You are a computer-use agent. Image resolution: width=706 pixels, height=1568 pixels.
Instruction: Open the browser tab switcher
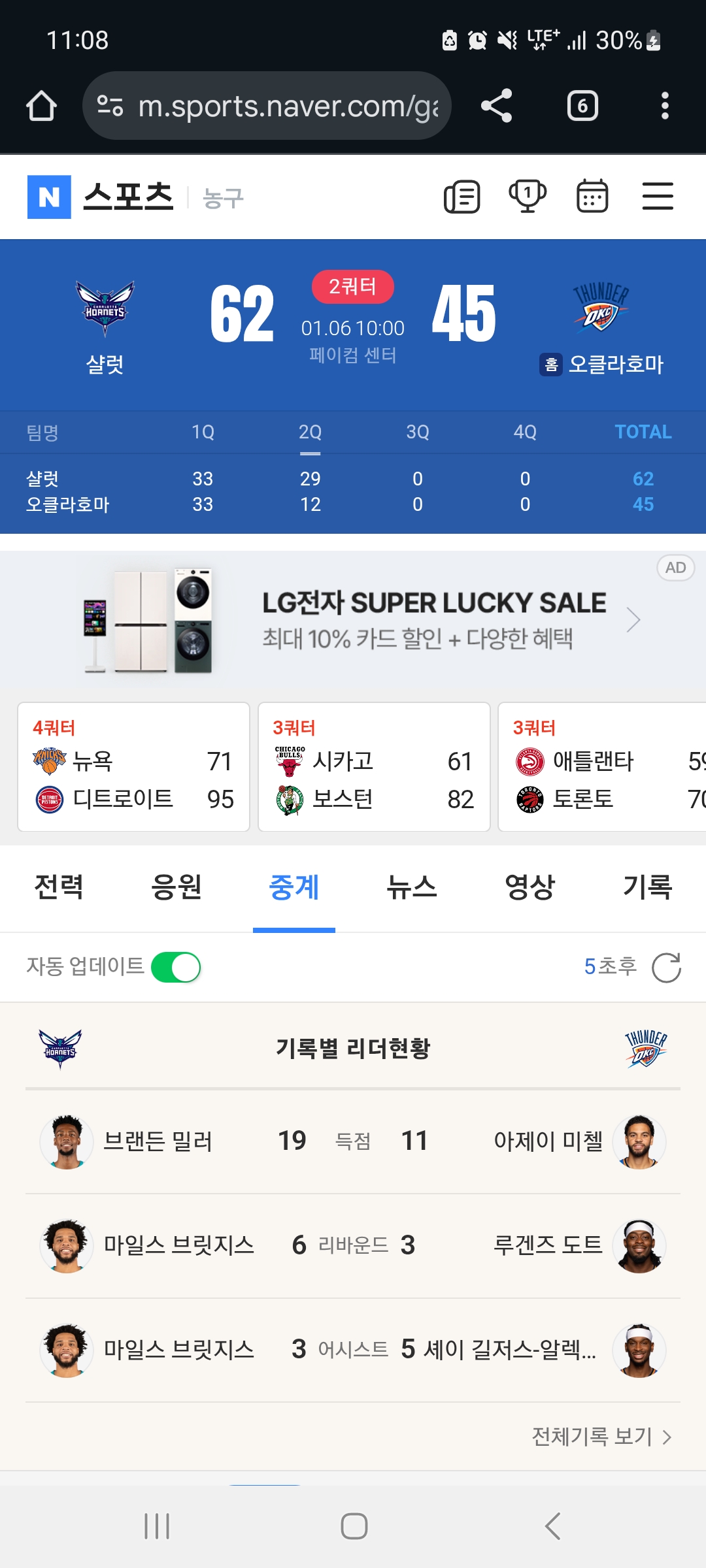582,106
